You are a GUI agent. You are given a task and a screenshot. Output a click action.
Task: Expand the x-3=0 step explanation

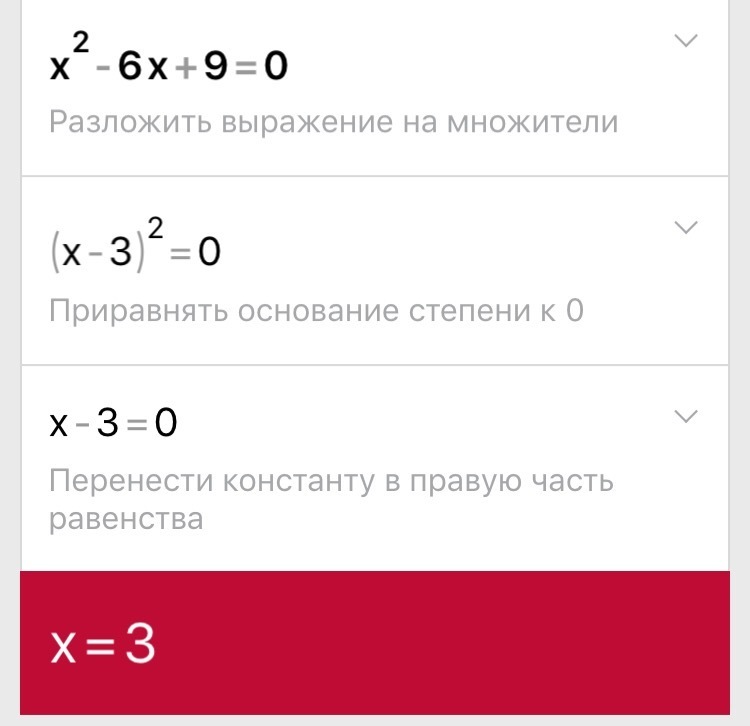(685, 416)
